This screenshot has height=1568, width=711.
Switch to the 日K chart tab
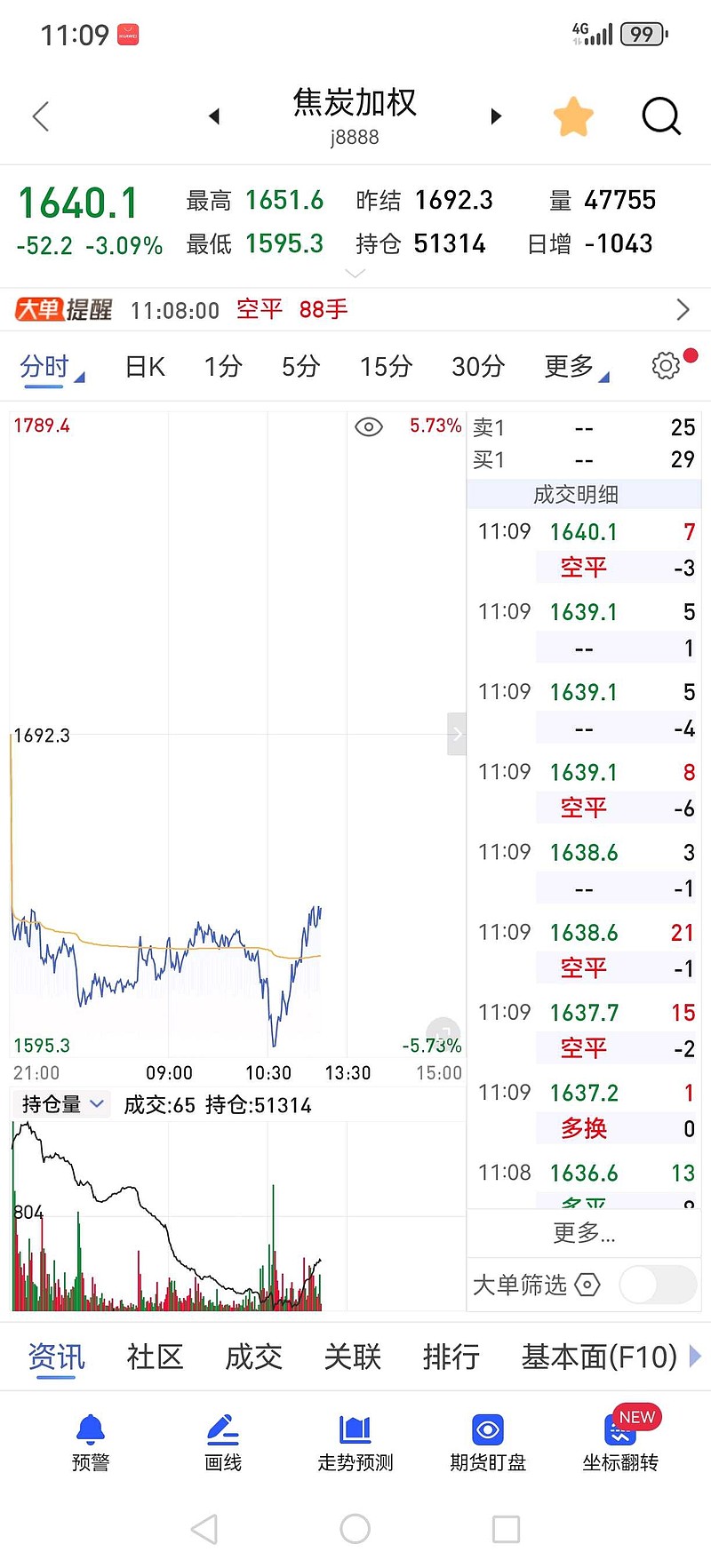tap(145, 366)
